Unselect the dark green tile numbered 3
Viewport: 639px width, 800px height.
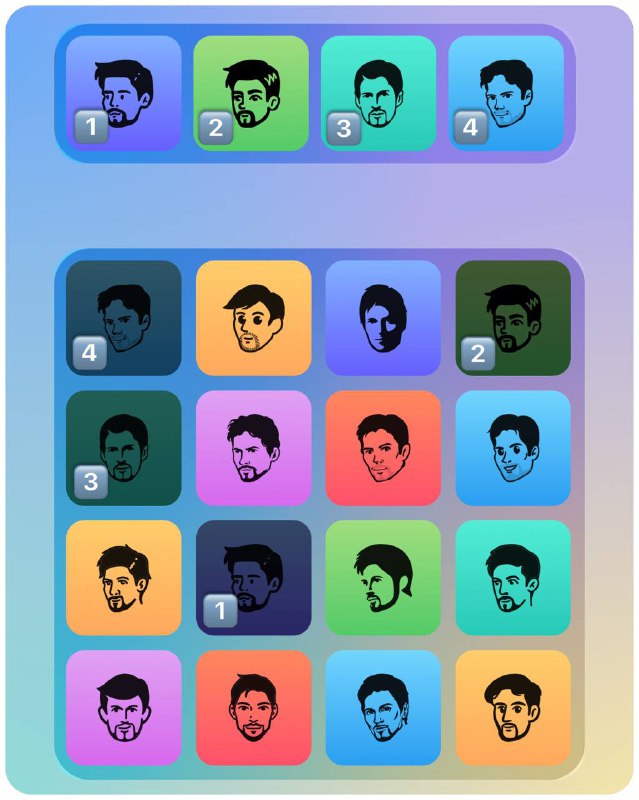coord(123,448)
